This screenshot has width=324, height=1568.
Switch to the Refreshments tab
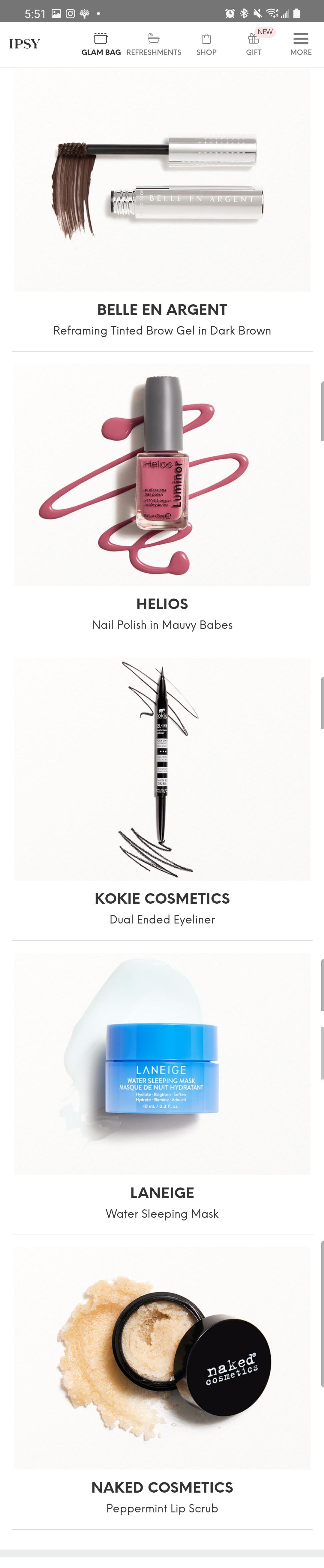tap(154, 44)
